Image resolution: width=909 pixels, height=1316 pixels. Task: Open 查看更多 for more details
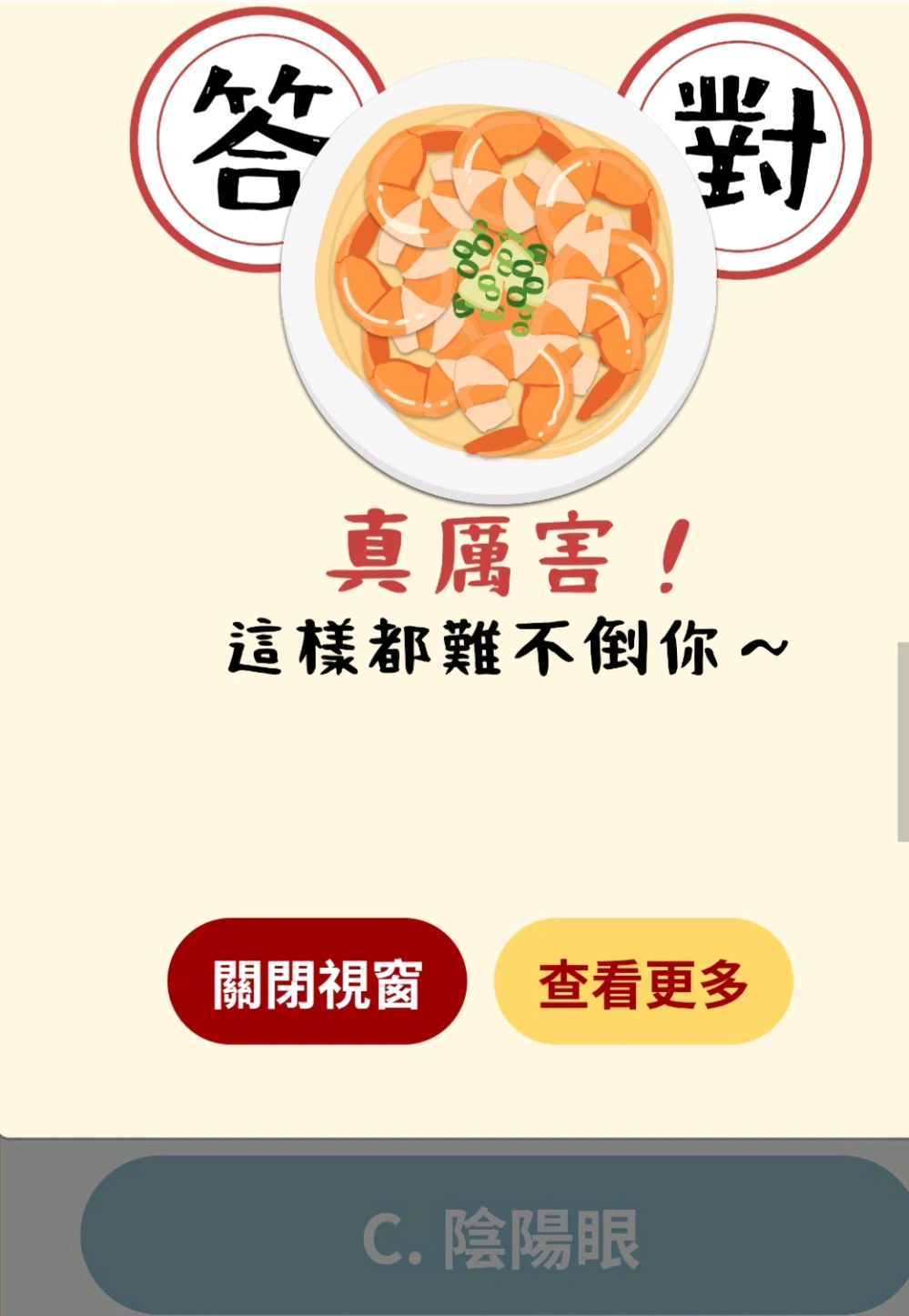pyautogui.click(x=643, y=982)
